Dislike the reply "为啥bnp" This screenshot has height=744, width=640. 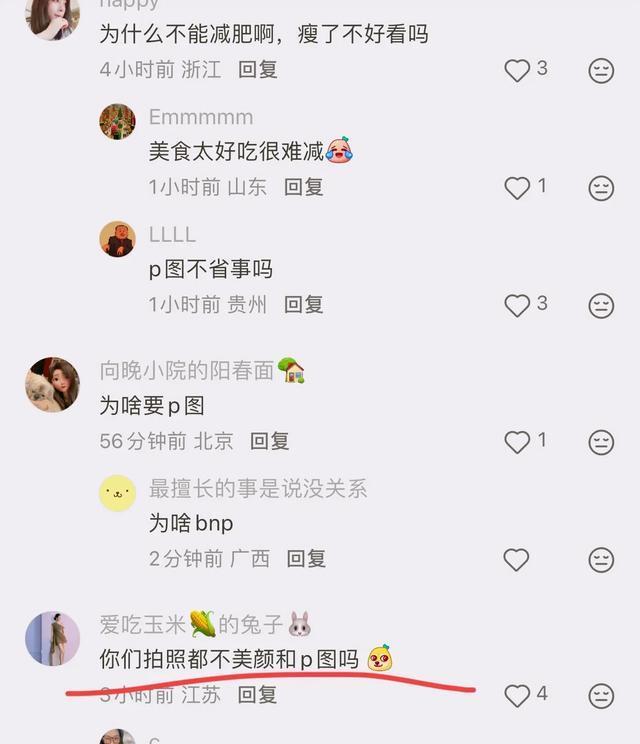tap(600, 559)
